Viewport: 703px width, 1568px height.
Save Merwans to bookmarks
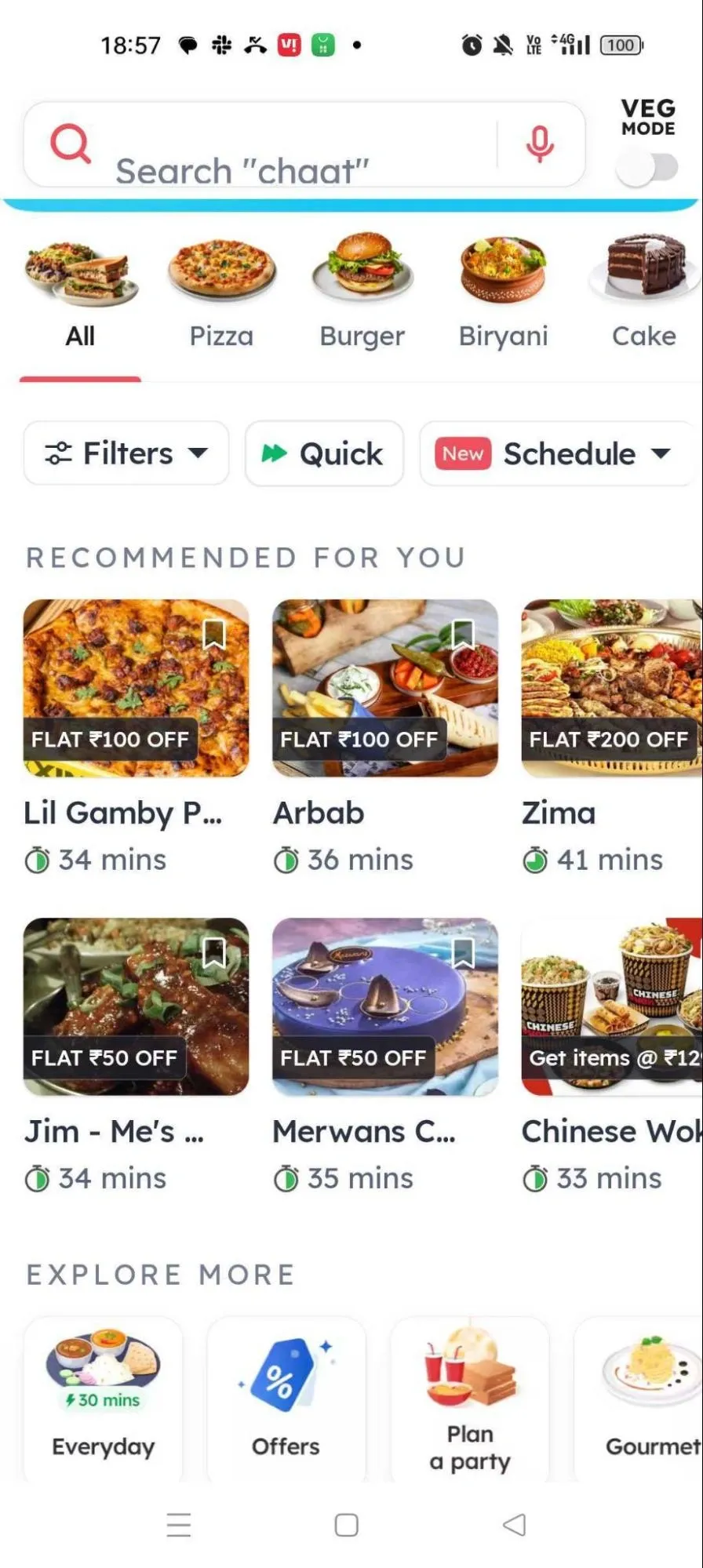[463, 953]
